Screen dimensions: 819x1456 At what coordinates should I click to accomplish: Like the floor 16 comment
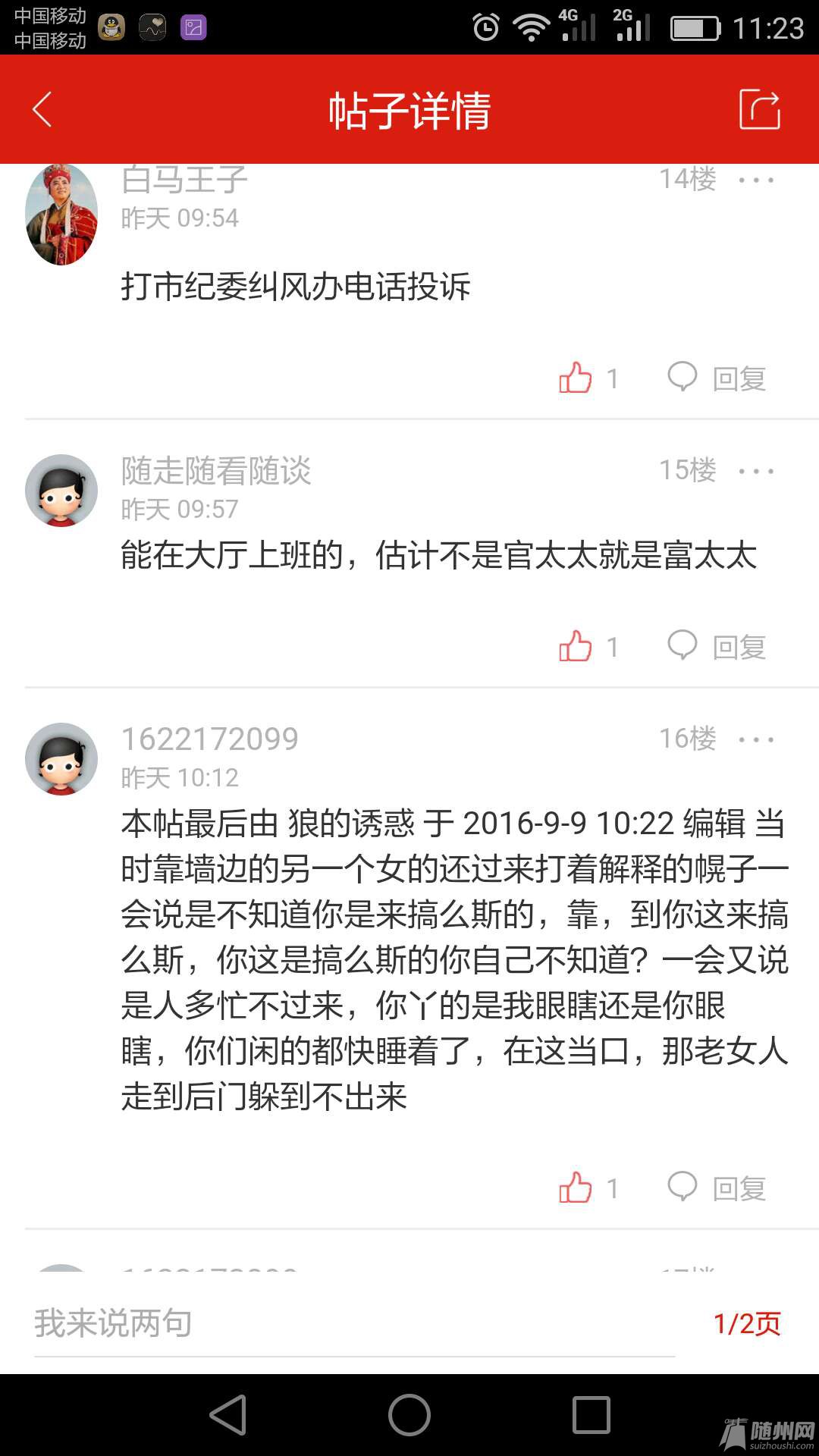576,1188
